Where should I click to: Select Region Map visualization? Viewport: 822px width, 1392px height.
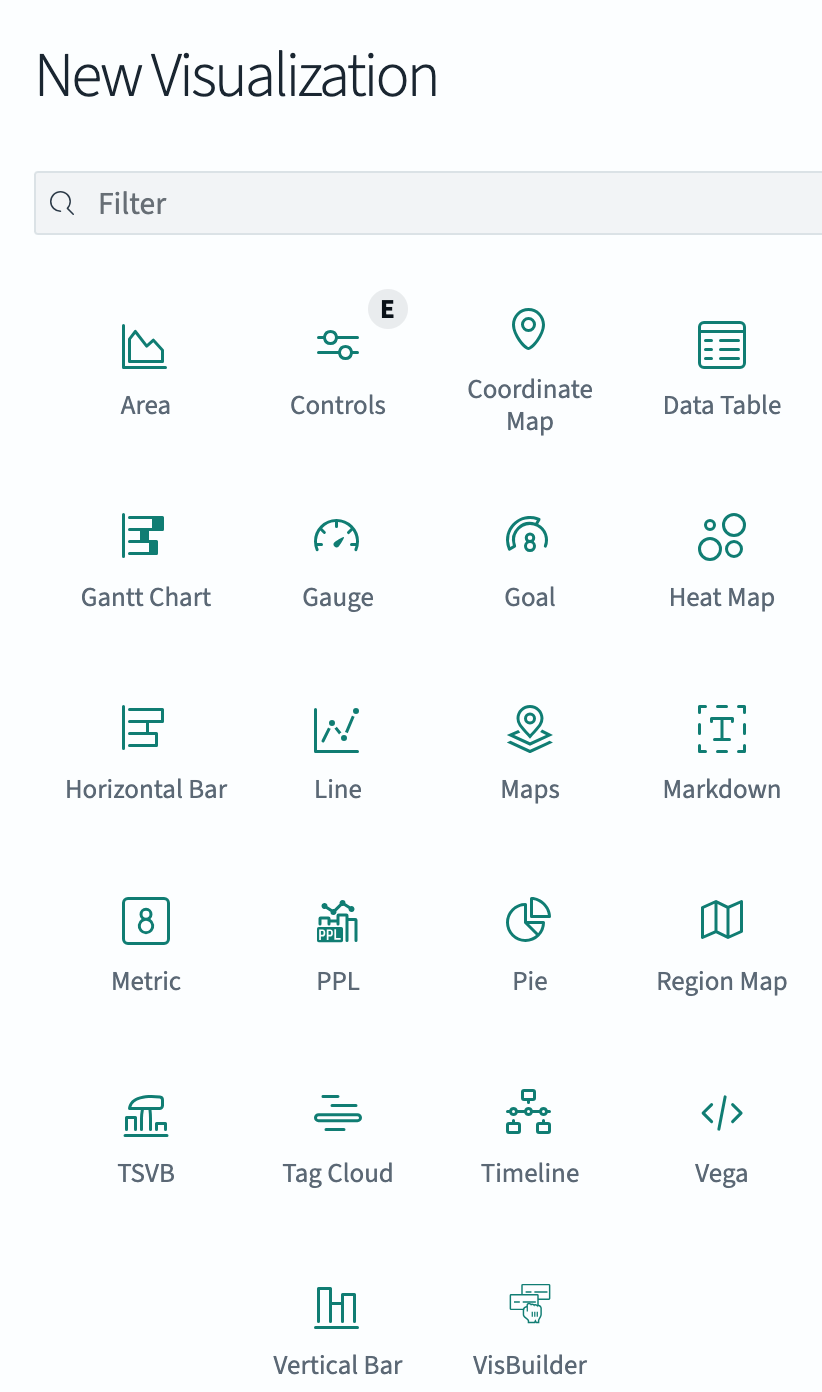[722, 944]
